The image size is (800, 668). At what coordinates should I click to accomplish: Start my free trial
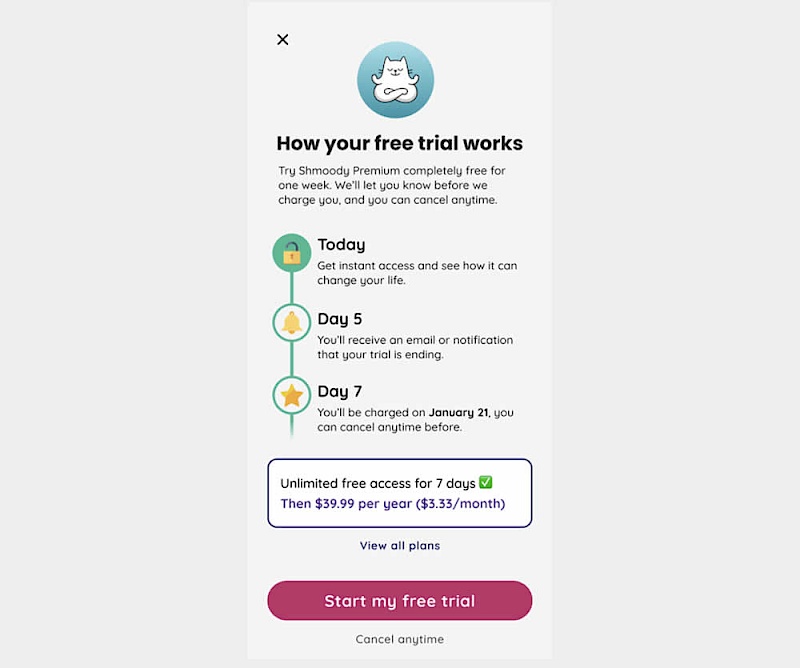(x=399, y=601)
